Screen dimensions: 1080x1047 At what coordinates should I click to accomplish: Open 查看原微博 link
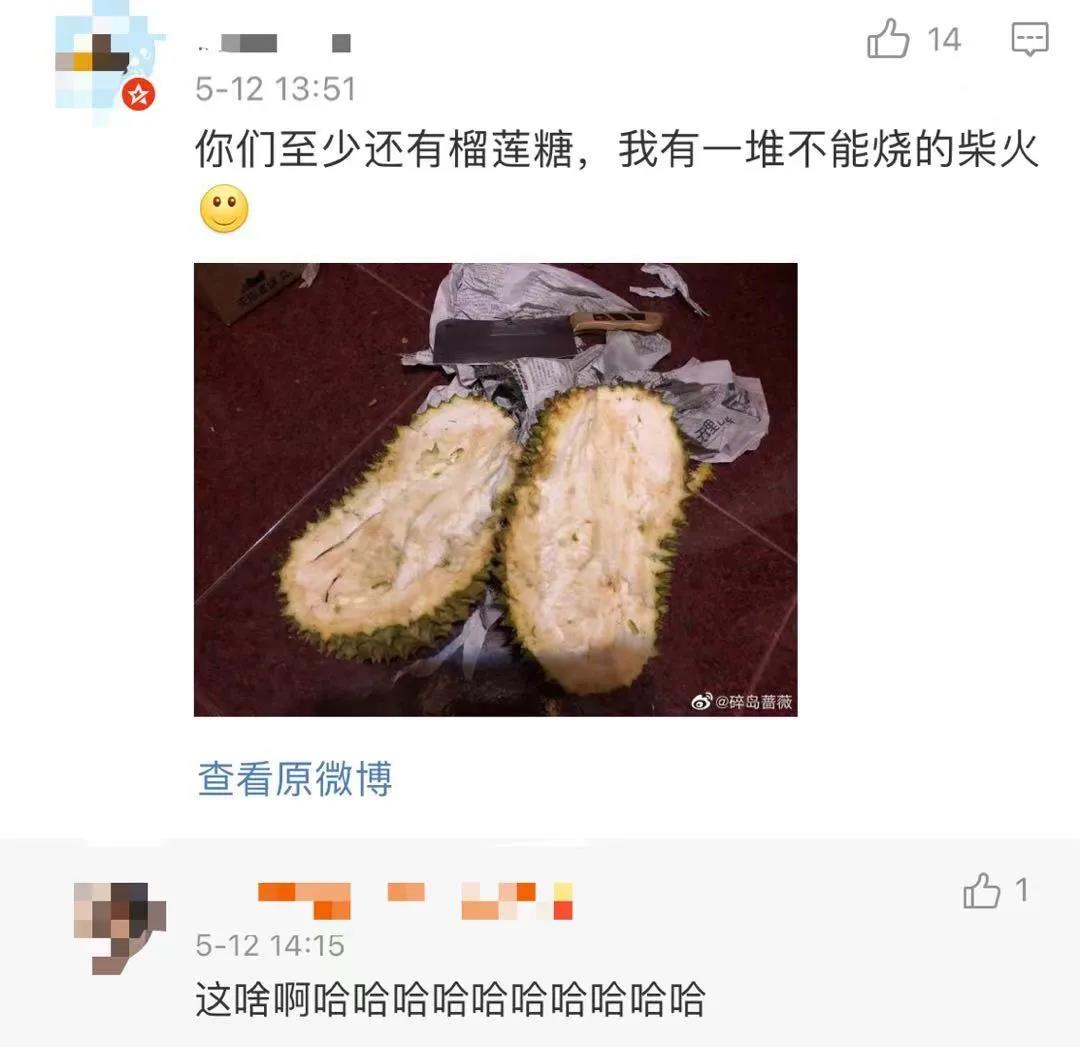pos(295,779)
